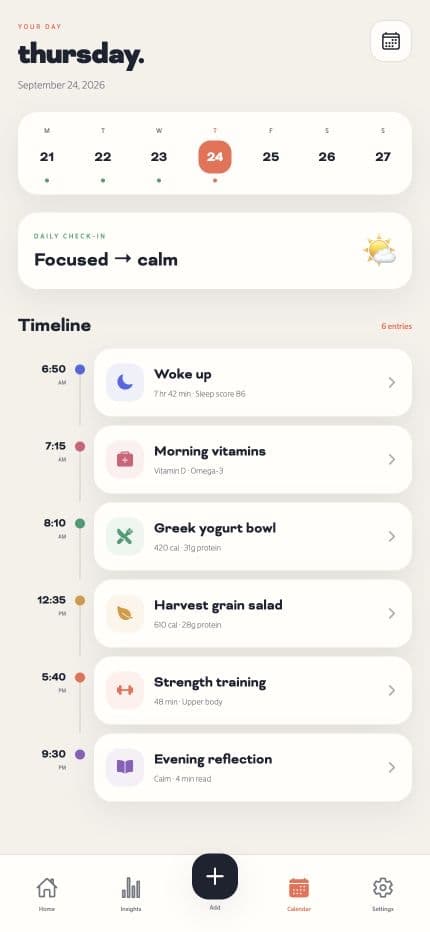Select Monday 21 in the week strip
Image resolution: width=430 pixels, height=932 pixels.
(x=47, y=156)
